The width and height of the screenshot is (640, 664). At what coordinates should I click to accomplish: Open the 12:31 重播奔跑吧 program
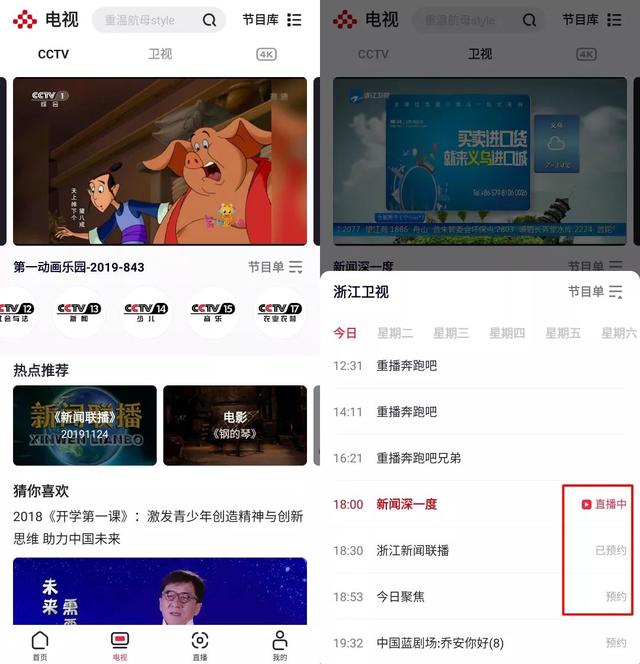click(407, 366)
